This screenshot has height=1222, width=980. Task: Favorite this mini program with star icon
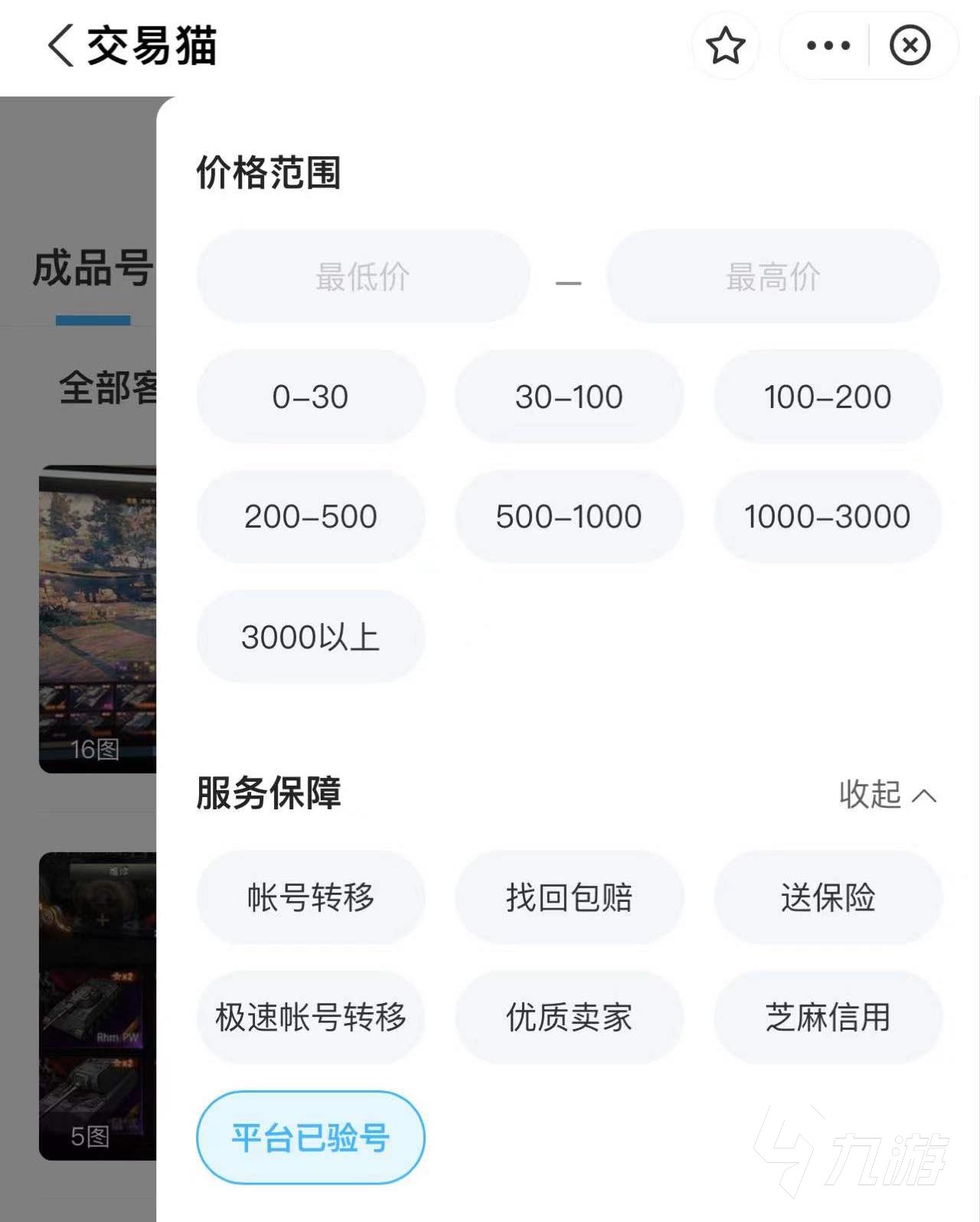point(725,46)
